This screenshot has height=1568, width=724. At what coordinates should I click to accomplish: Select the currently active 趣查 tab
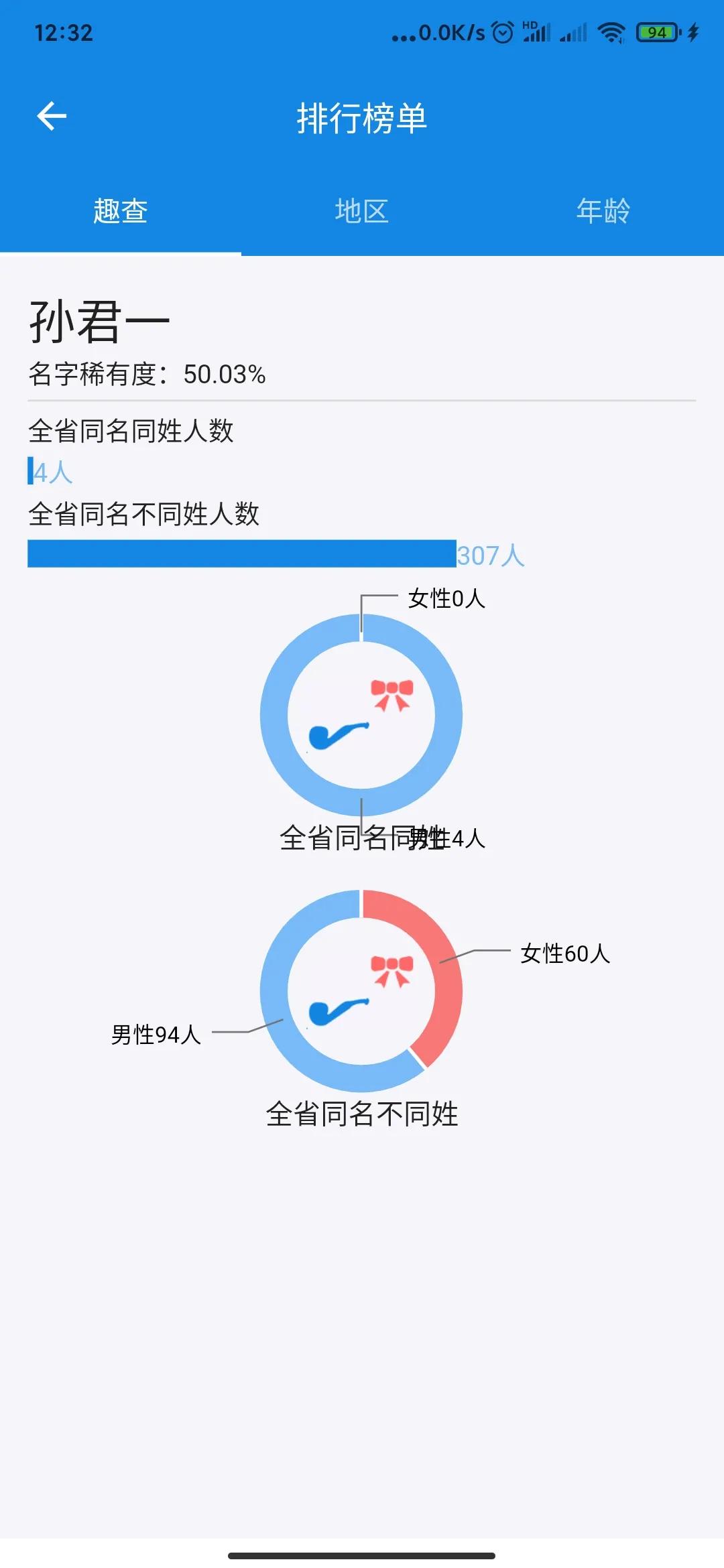(x=121, y=211)
